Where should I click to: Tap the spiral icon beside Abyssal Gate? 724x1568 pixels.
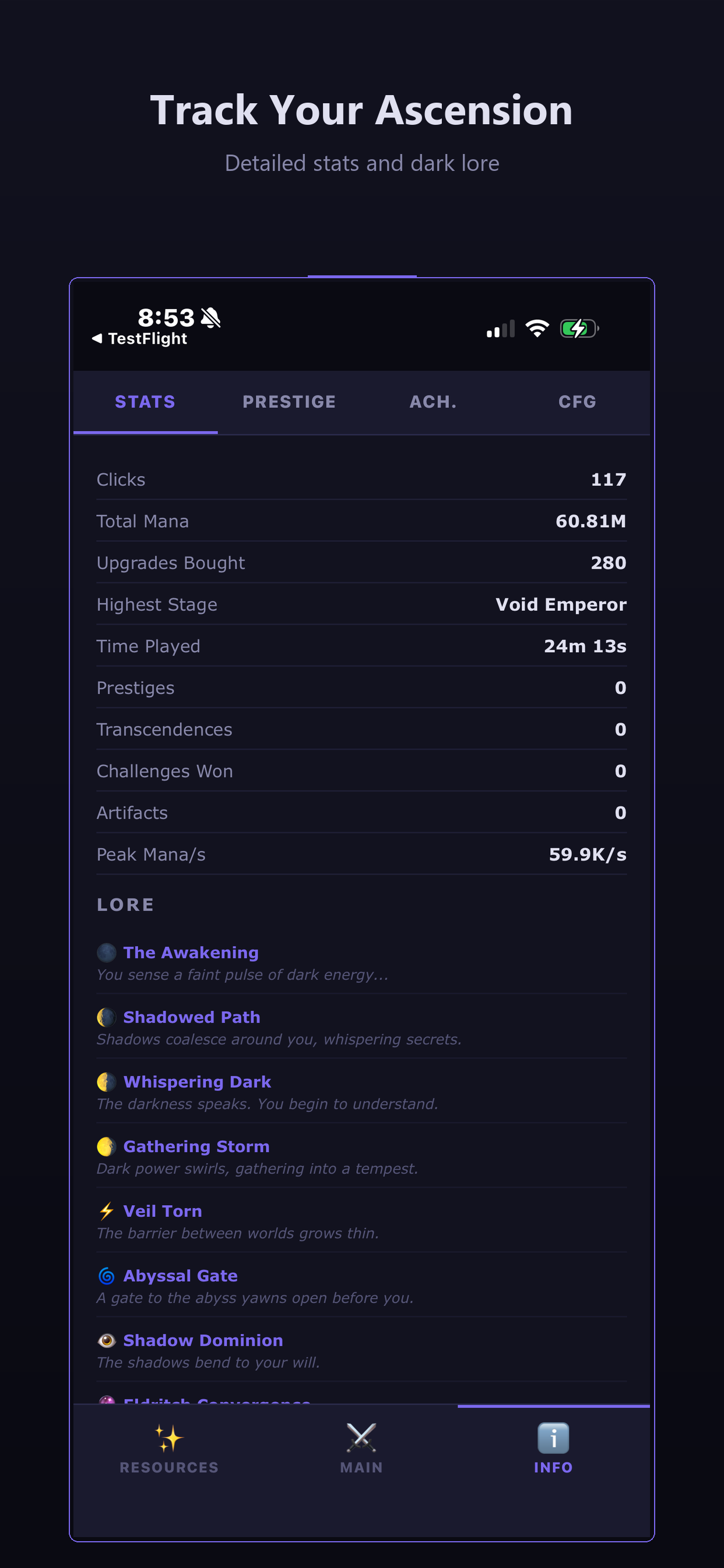(x=107, y=1276)
